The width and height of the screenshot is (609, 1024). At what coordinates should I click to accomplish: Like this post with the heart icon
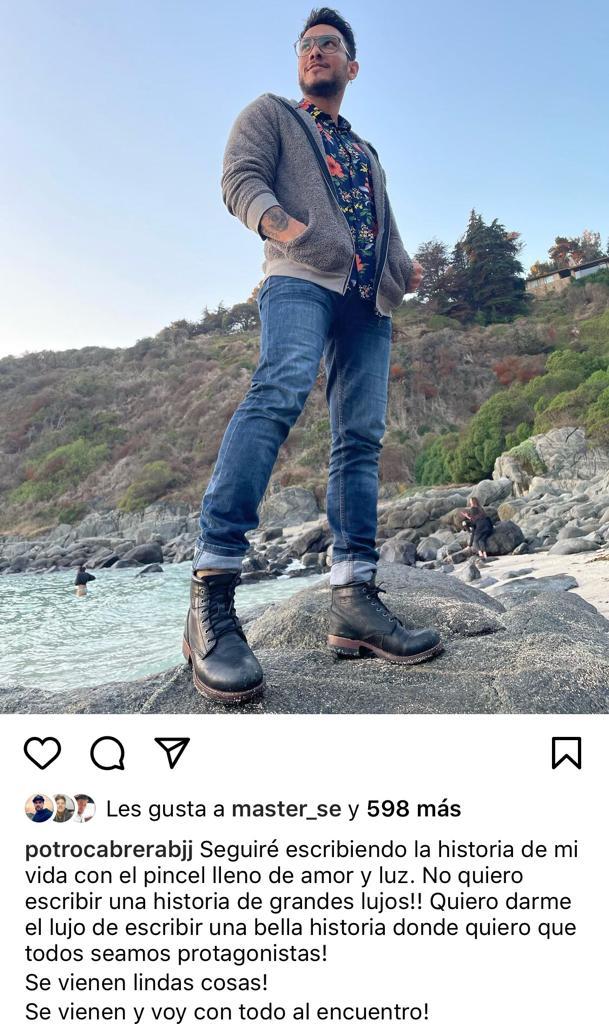pos(42,752)
